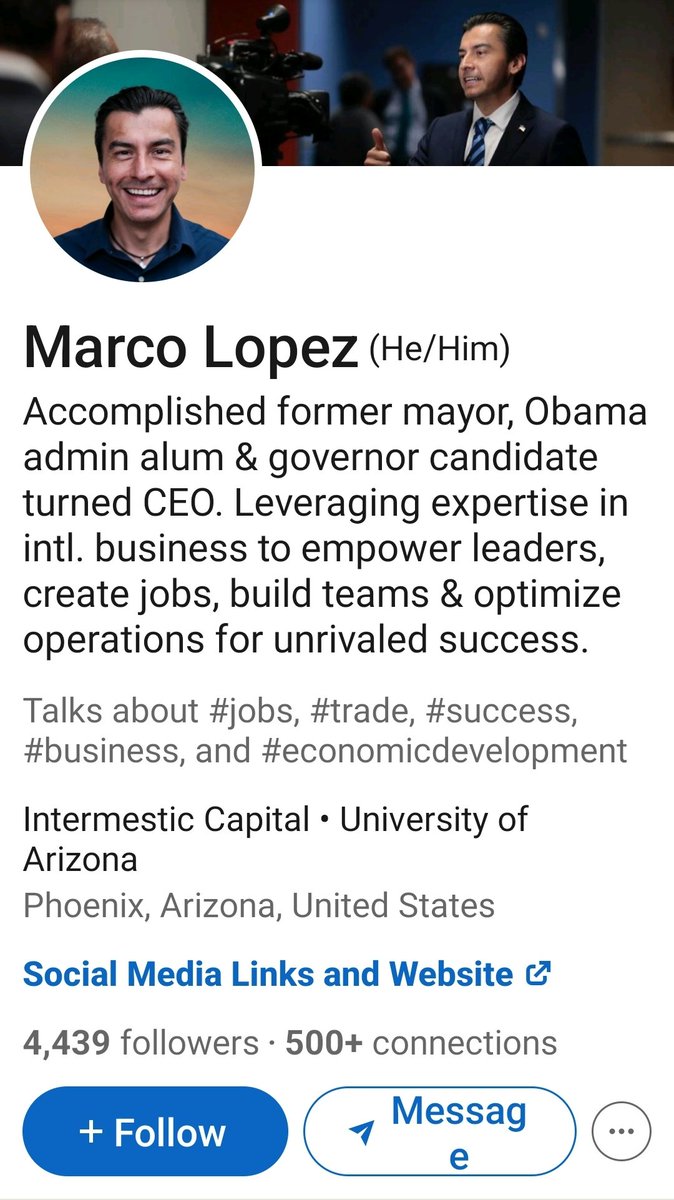Open the more options menu
This screenshot has height=1200, width=674.
[x=621, y=1132]
